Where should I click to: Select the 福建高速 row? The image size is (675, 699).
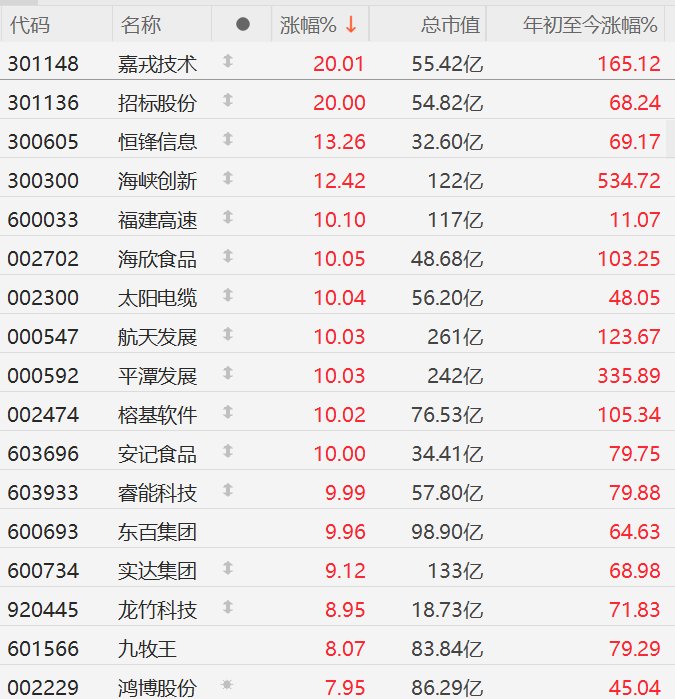click(157, 220)
